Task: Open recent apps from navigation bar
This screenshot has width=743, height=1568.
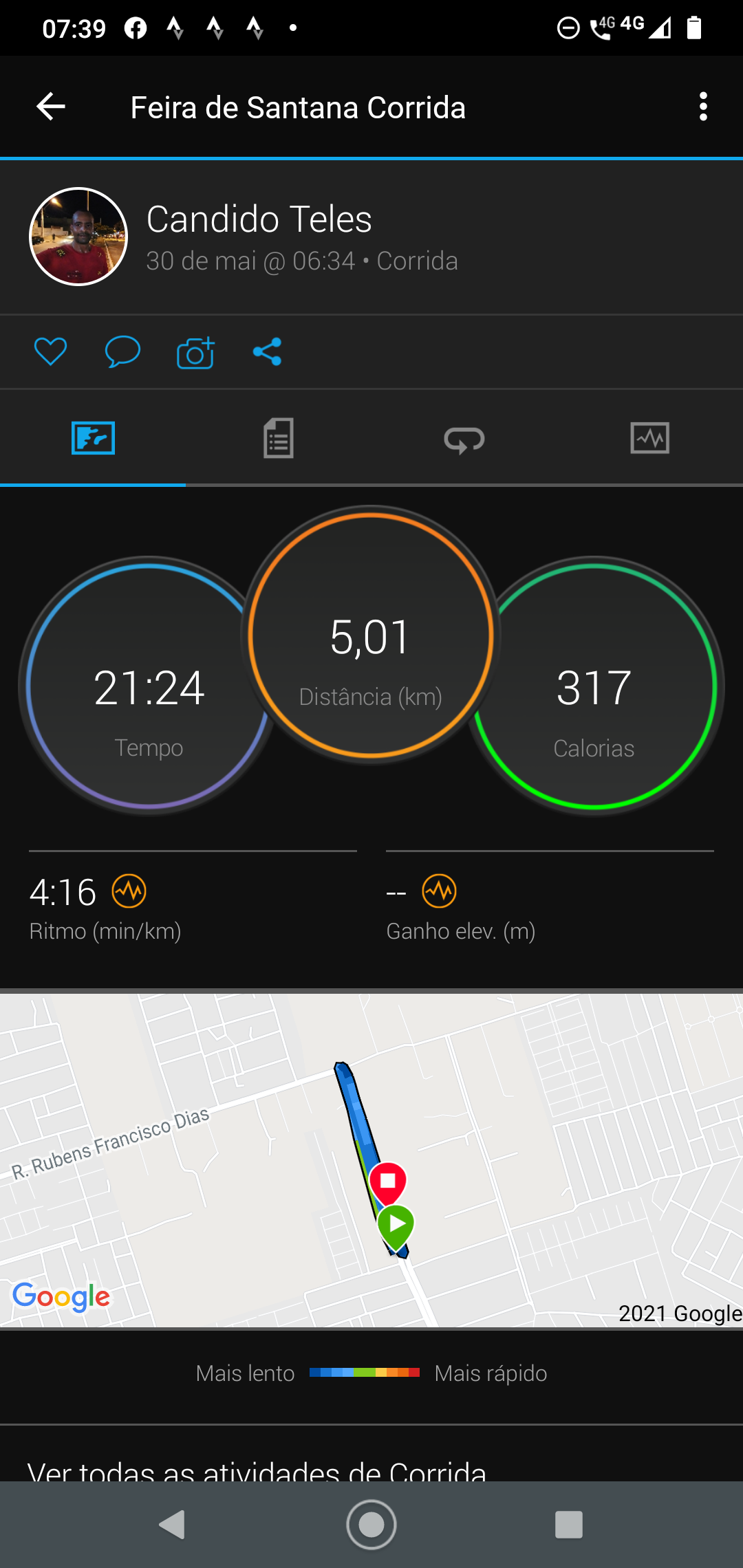Action: [569, 1525]
